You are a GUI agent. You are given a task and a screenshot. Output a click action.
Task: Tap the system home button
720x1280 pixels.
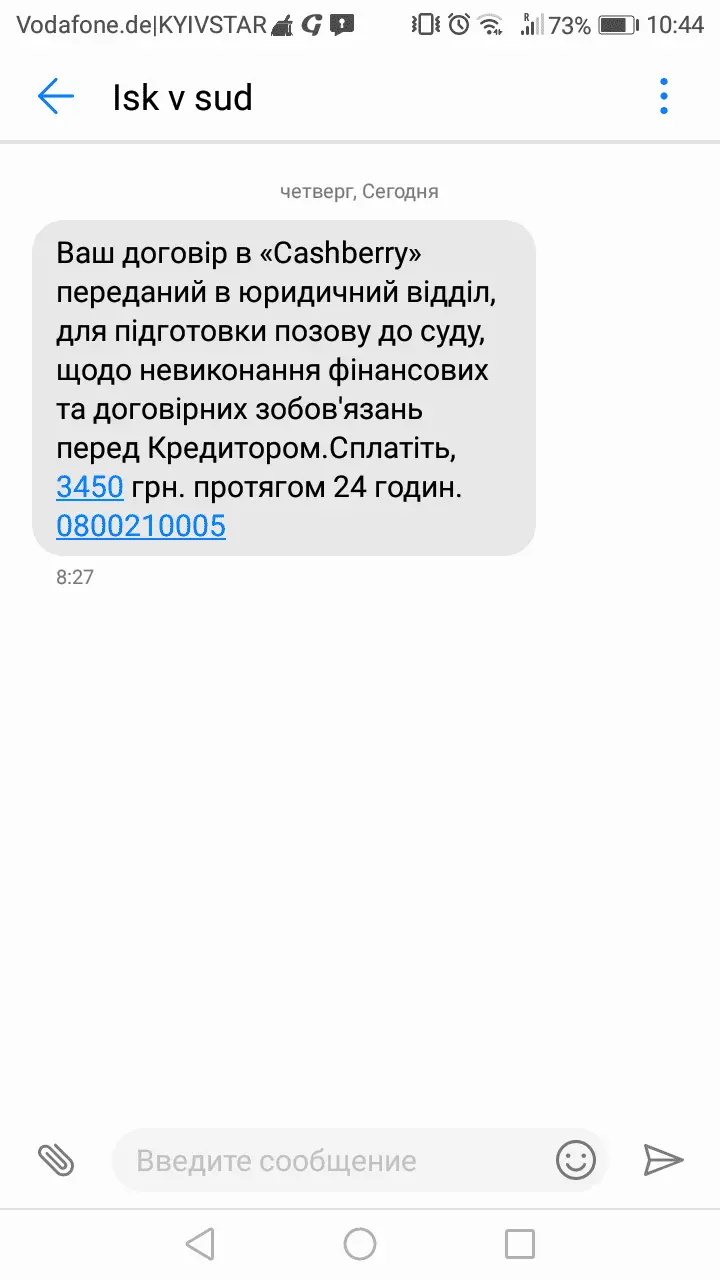(x=360, y=1244)
